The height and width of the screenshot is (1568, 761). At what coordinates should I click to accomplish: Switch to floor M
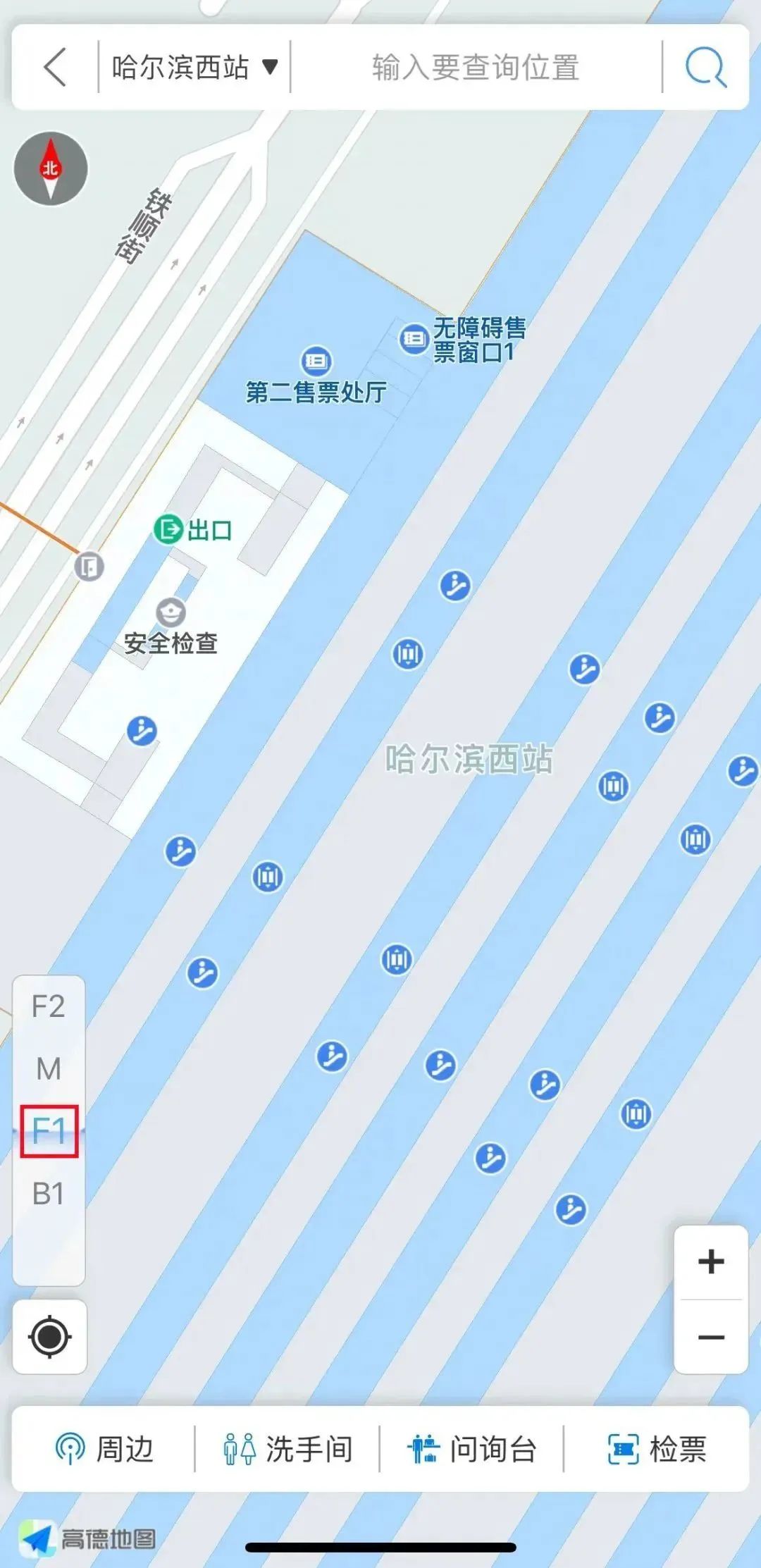[48, 1069]
